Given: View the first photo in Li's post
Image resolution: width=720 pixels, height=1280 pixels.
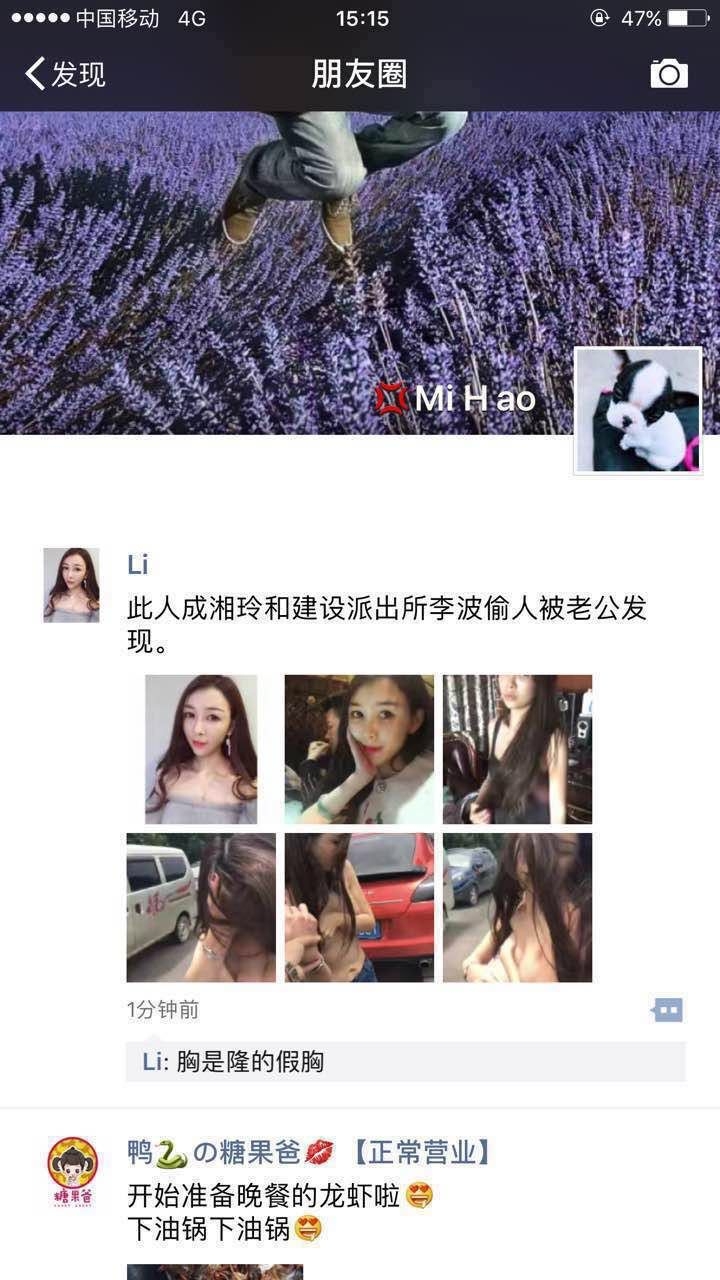Looking at the screenshot, I should point(201,749).
